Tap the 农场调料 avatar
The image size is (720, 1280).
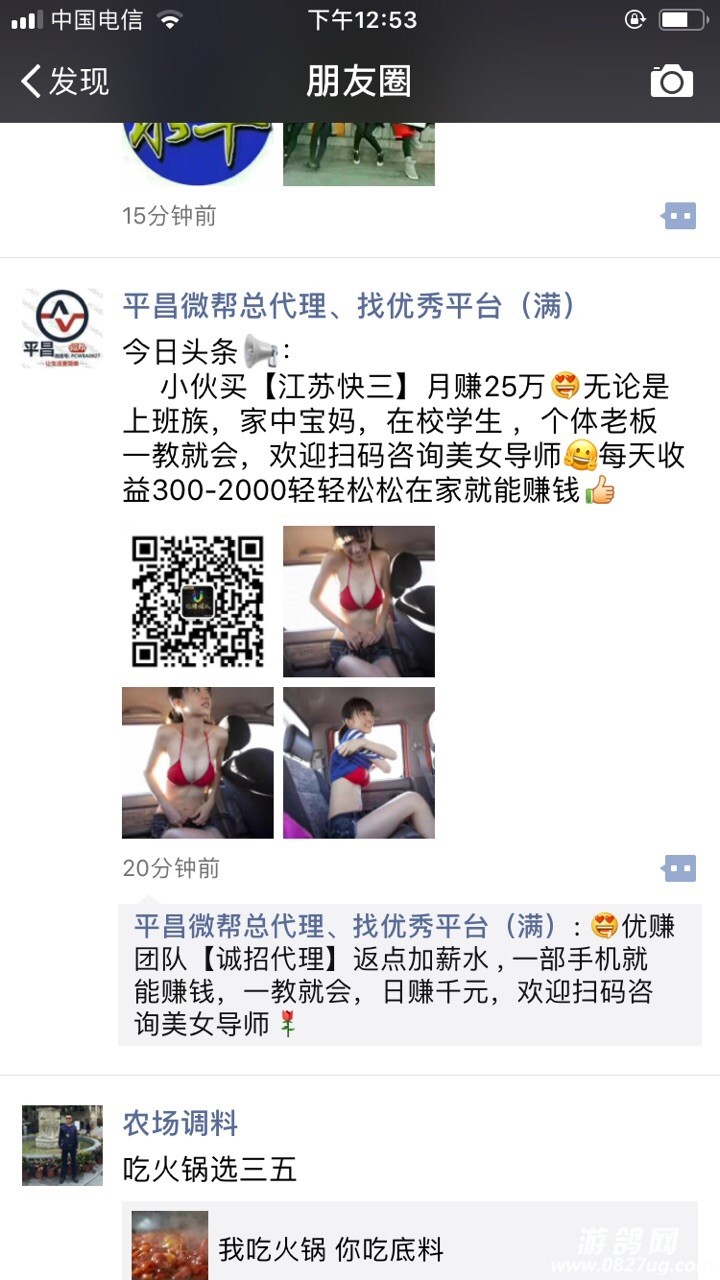[x=62, y=1145]
